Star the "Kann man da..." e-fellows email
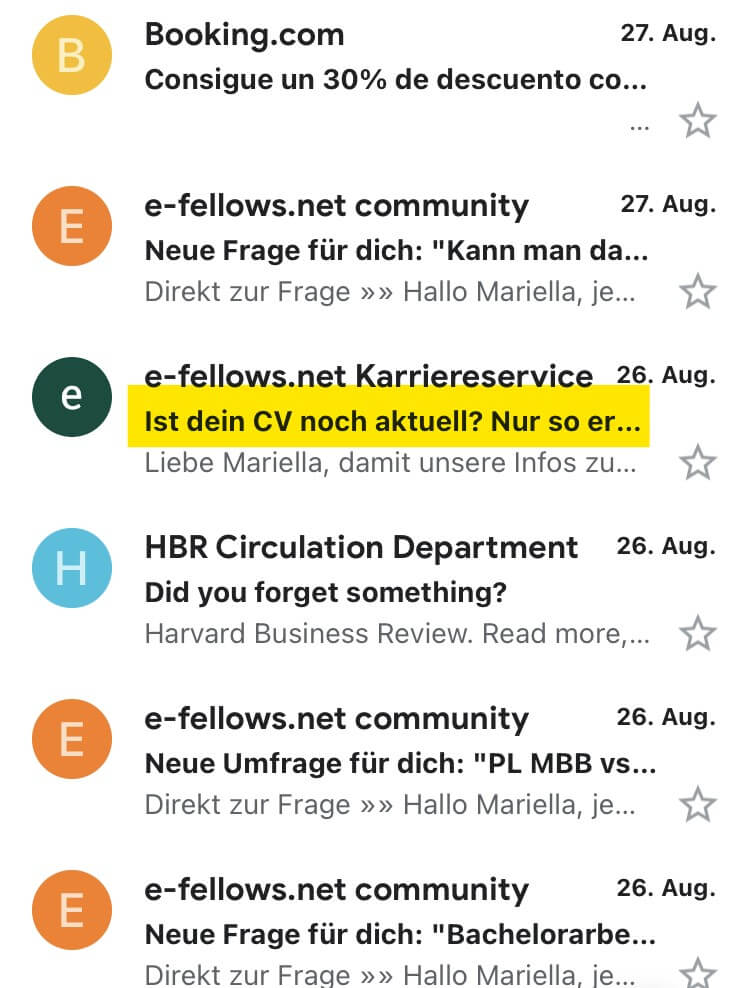Screen dimensions: 750x988 (x=697, y=293)
